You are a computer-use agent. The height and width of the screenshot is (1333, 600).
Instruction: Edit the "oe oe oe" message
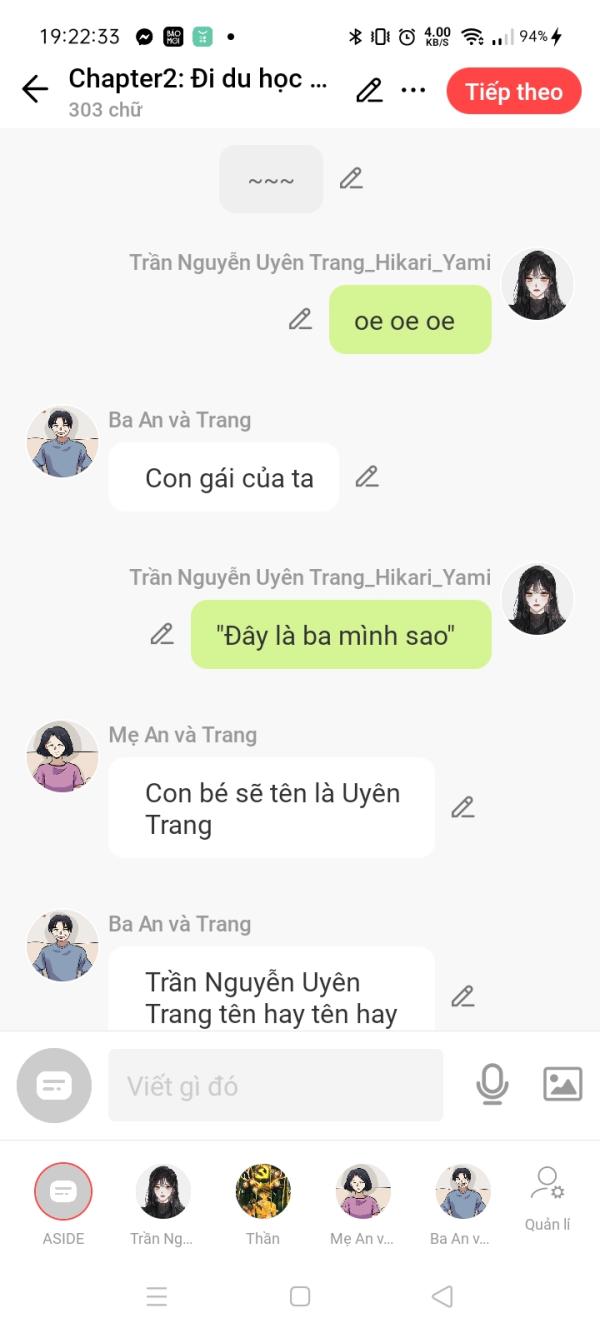pyautogui.click(x=300, y=320)
